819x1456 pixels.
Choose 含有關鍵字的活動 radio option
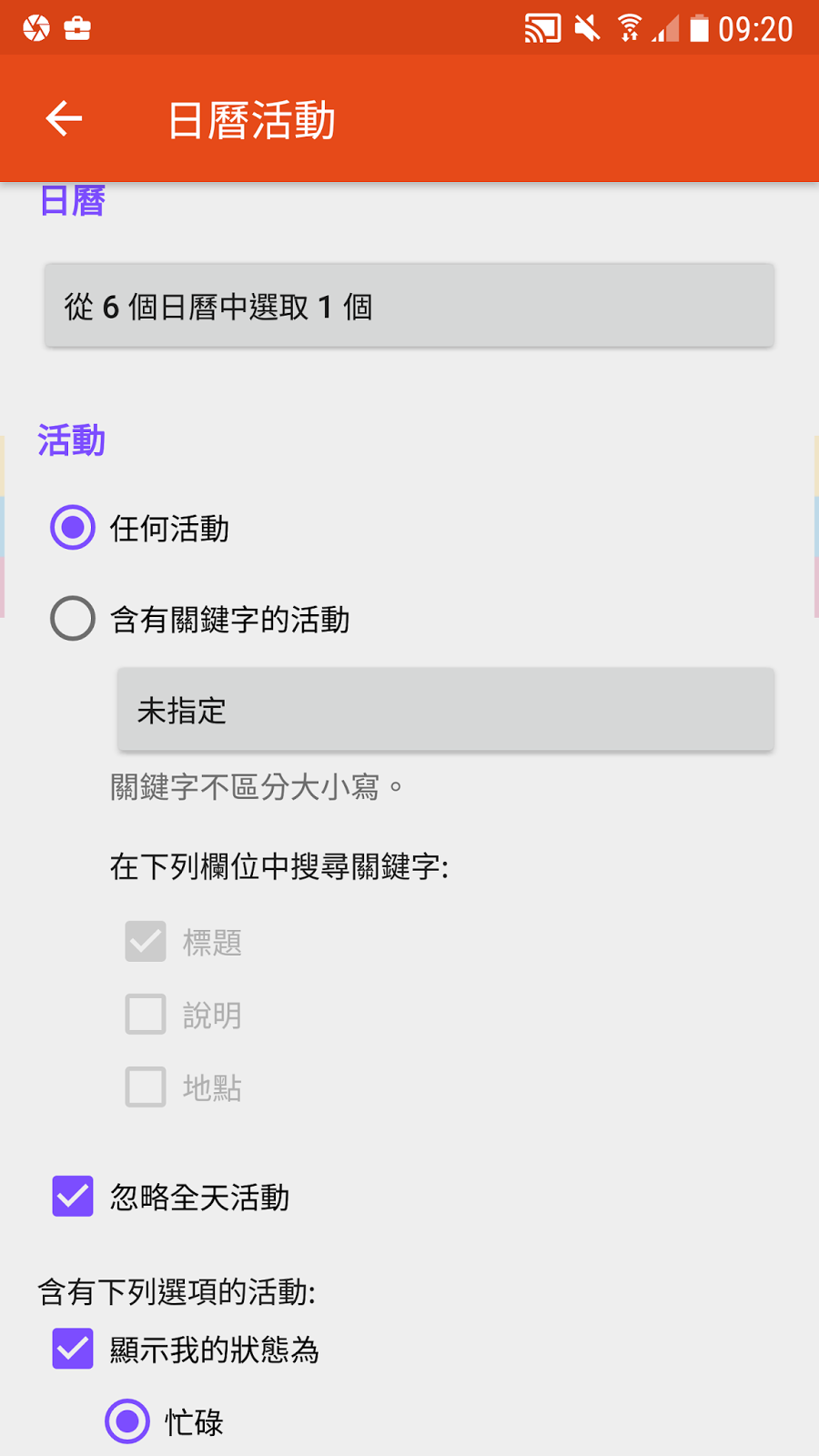[x=73, y=619]
